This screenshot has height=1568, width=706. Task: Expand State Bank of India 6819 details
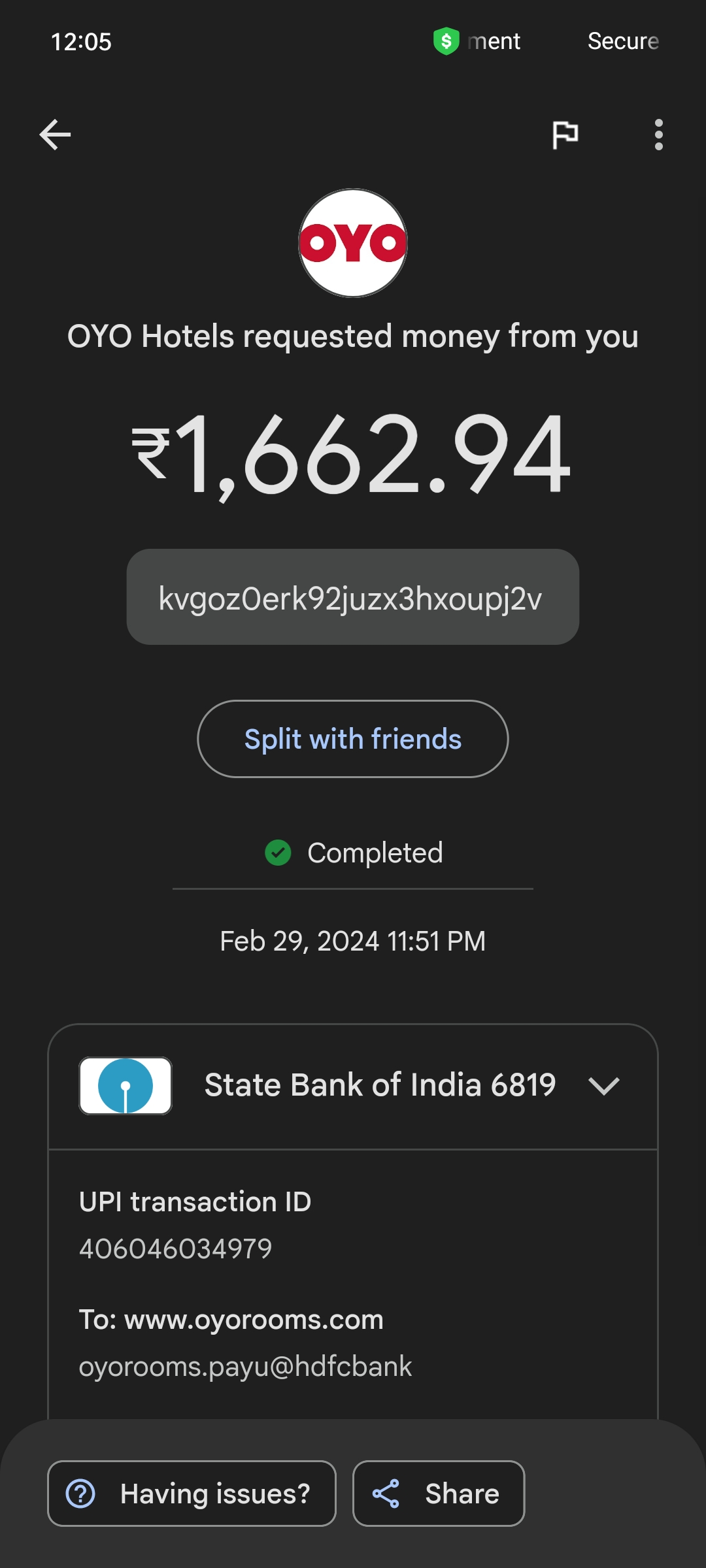603,1086
